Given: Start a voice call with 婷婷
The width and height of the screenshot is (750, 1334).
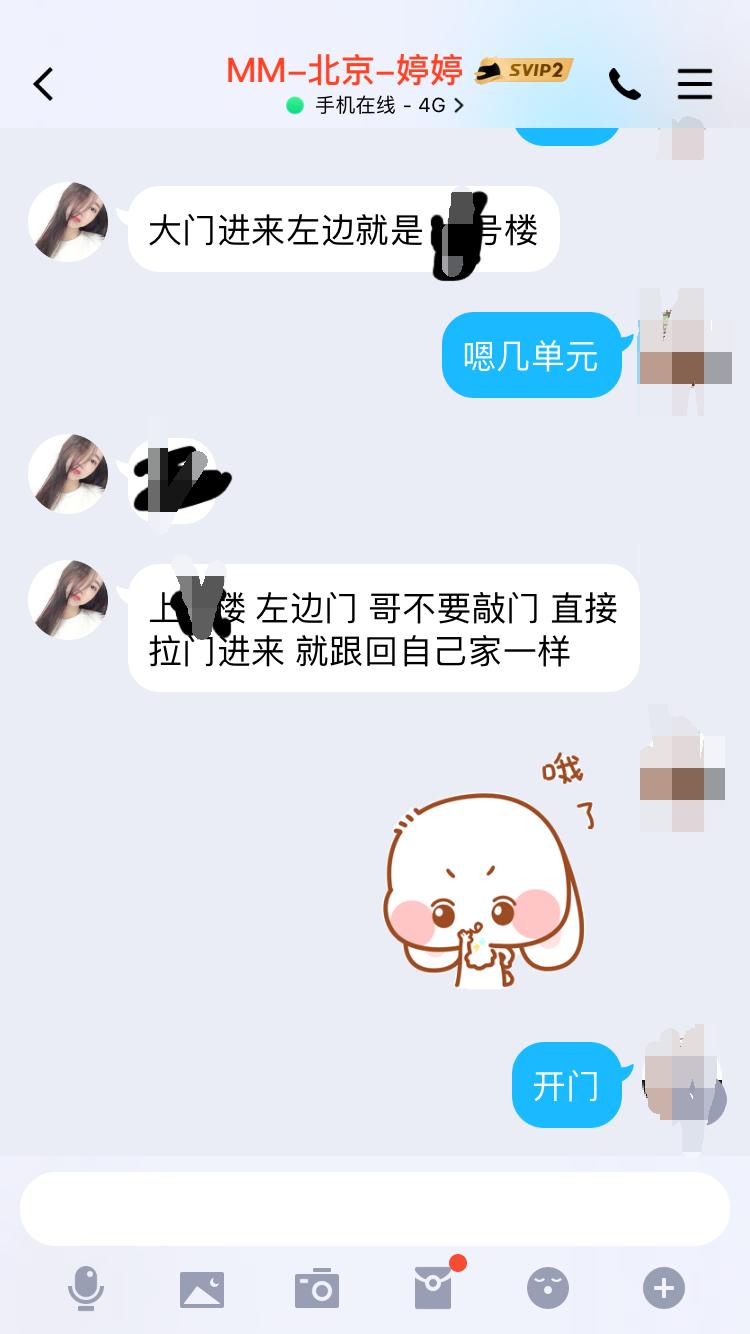Looking at the screenshot, I should coord(624,84).
